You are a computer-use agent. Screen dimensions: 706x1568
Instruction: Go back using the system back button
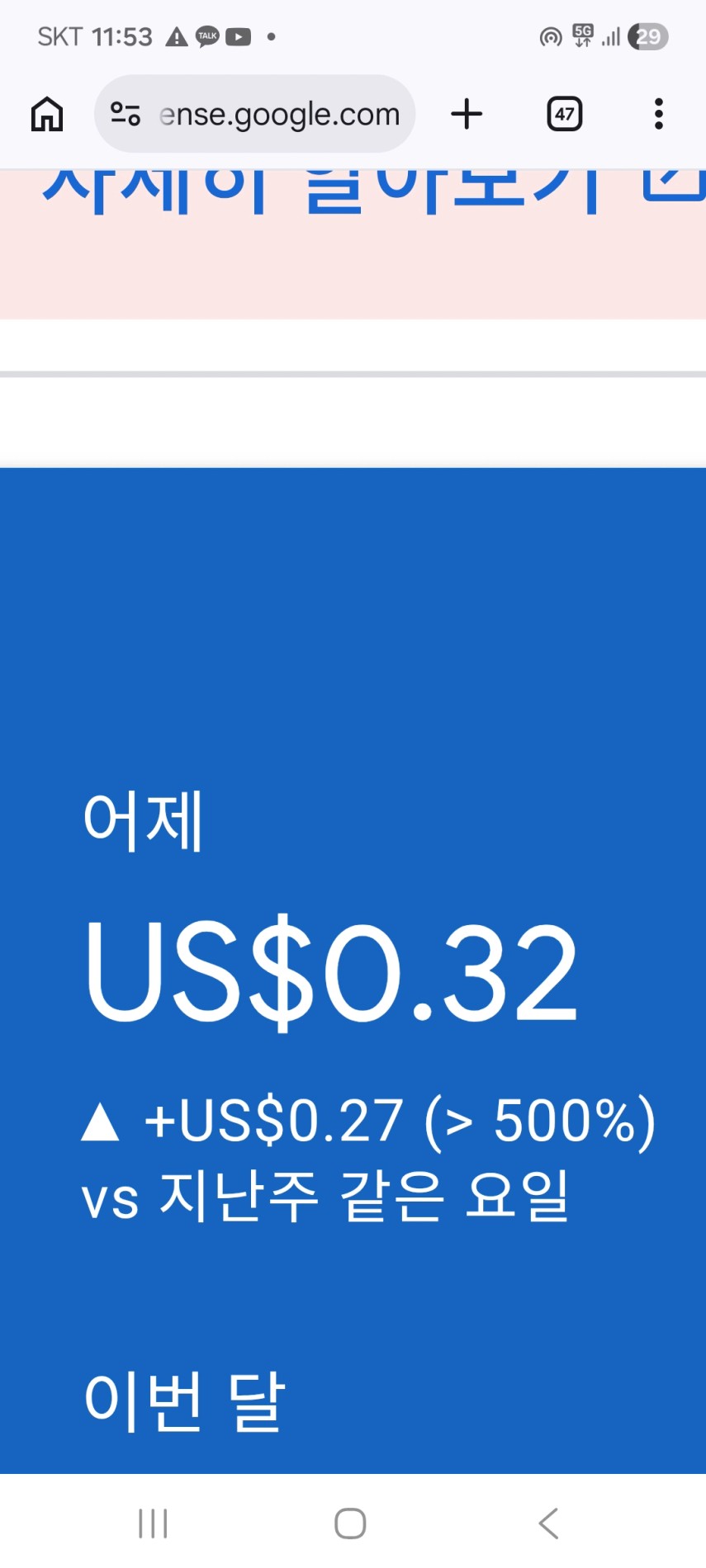click(x=548, y=1523)
